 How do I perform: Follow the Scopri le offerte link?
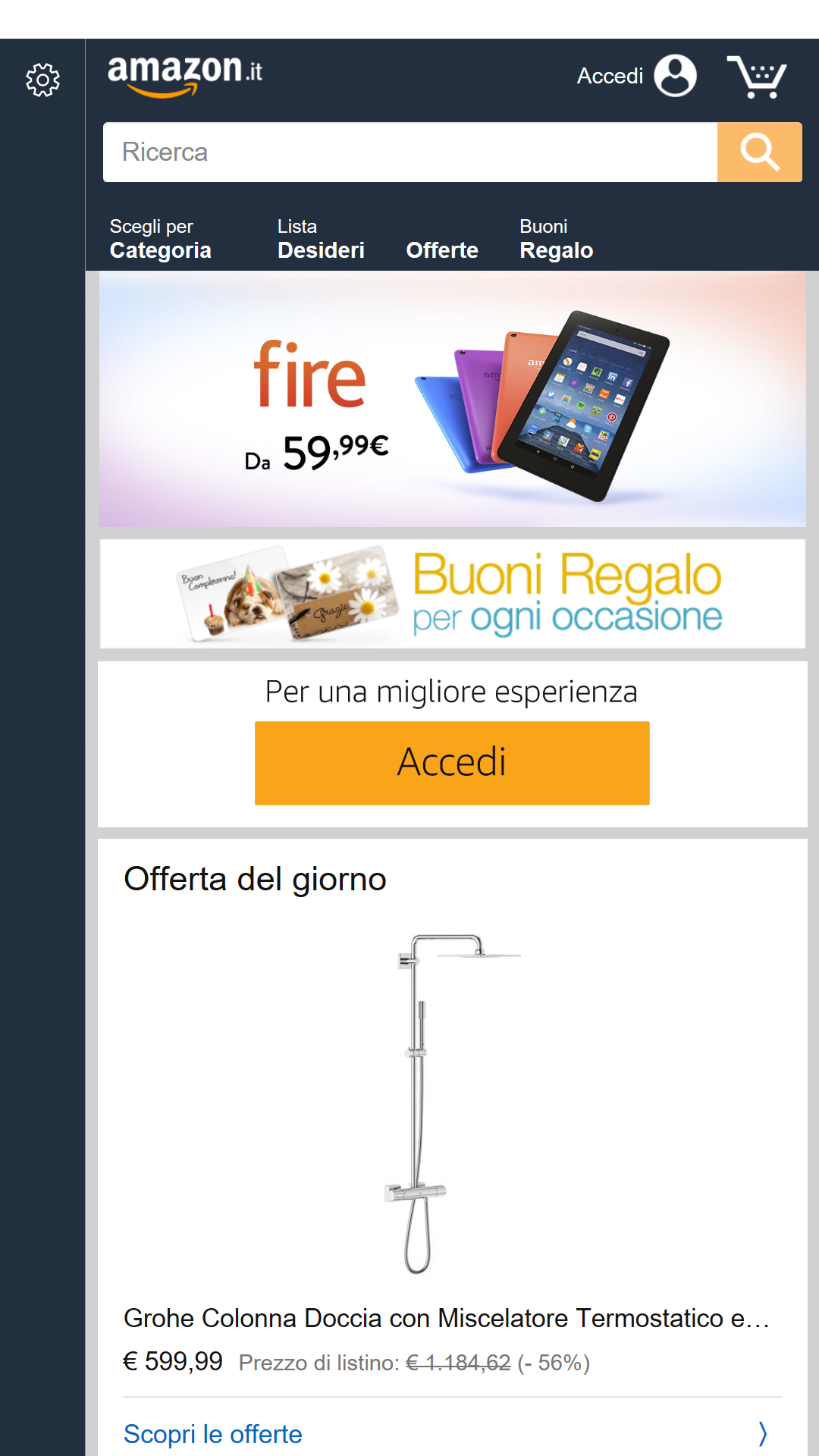pyautogui.click(x=213, y=1434)
